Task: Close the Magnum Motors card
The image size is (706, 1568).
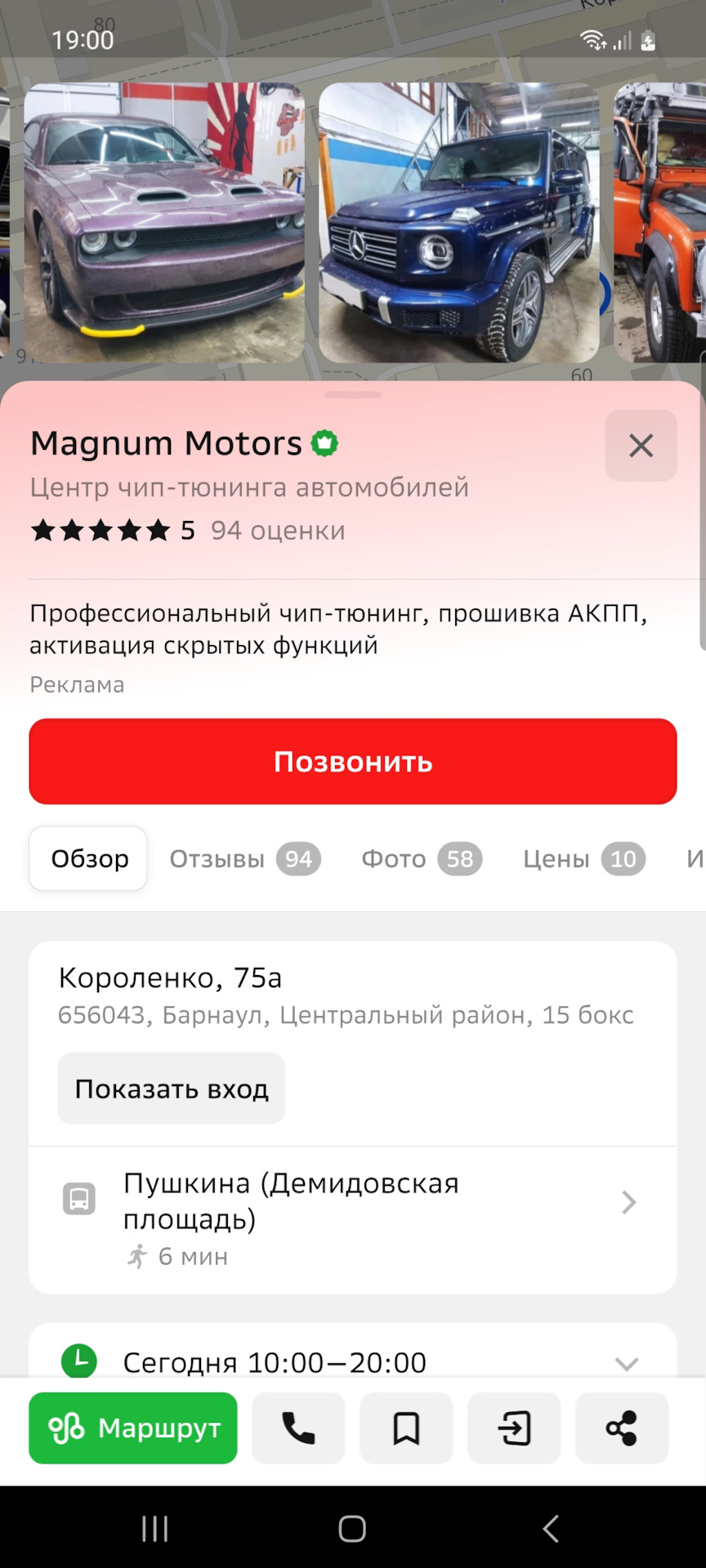Action: coord(641,446)
